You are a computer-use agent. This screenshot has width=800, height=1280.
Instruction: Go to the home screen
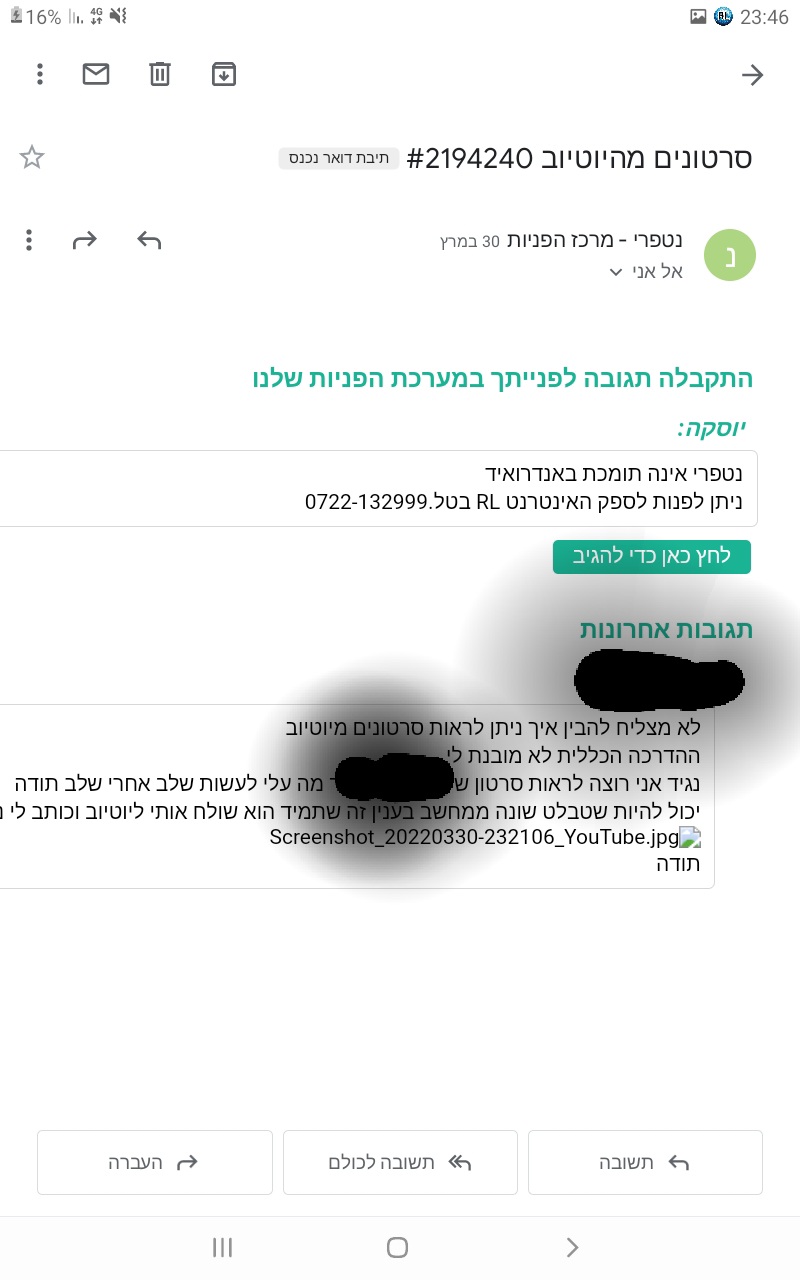coord(397,1247)
